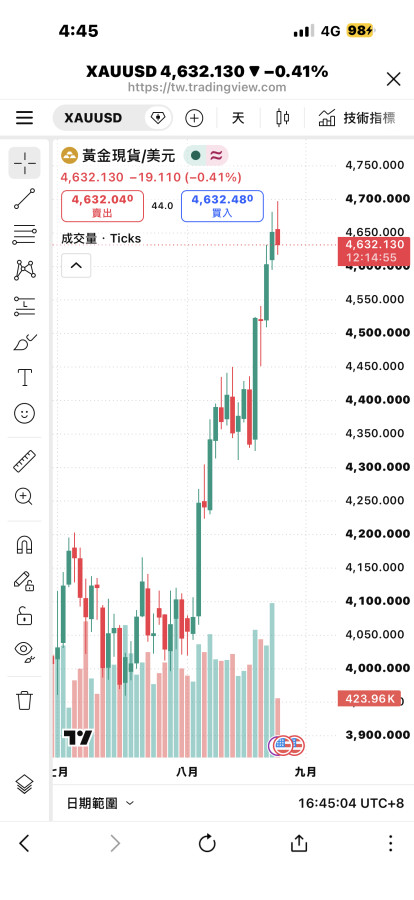Open the emoji sticker tool

(24, 413)
